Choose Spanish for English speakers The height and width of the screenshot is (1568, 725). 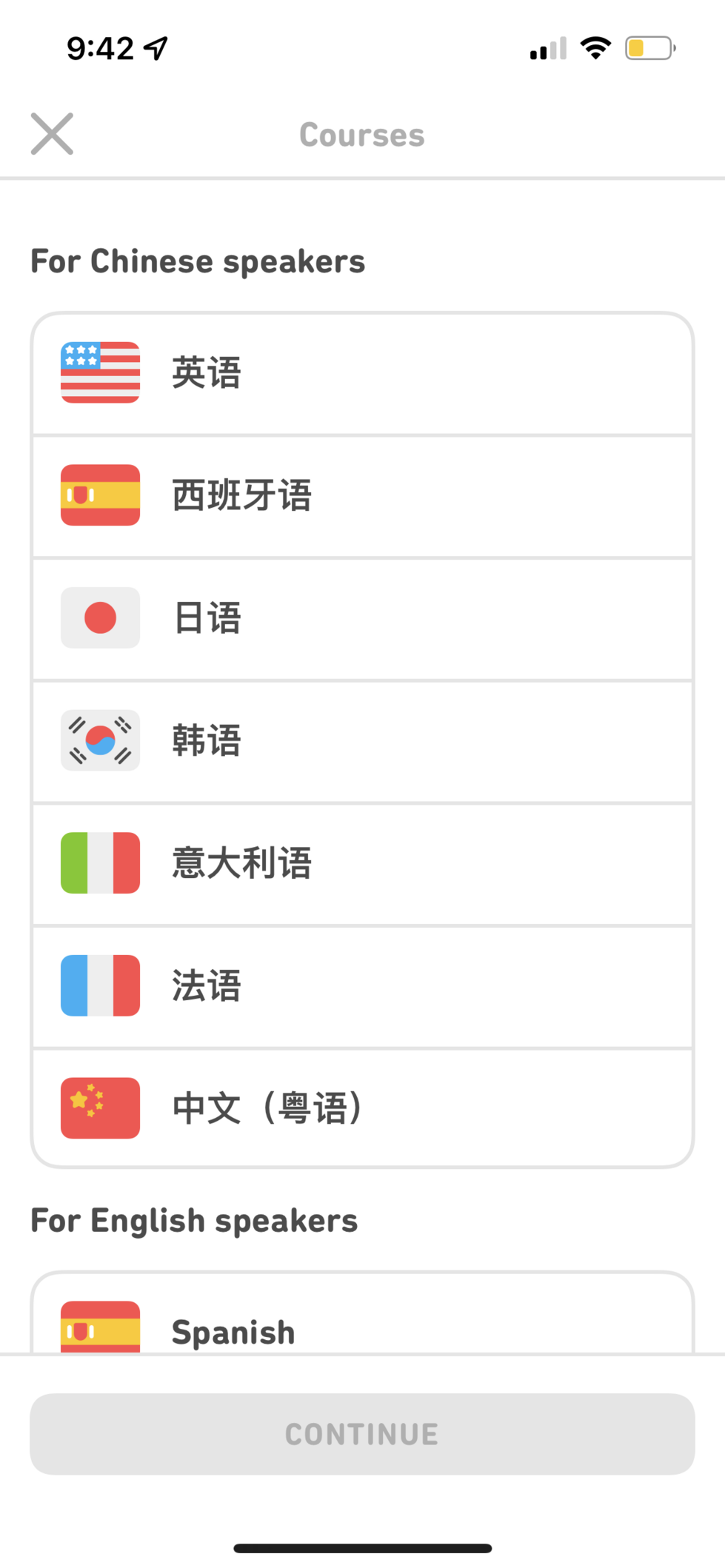point(362,1314)
